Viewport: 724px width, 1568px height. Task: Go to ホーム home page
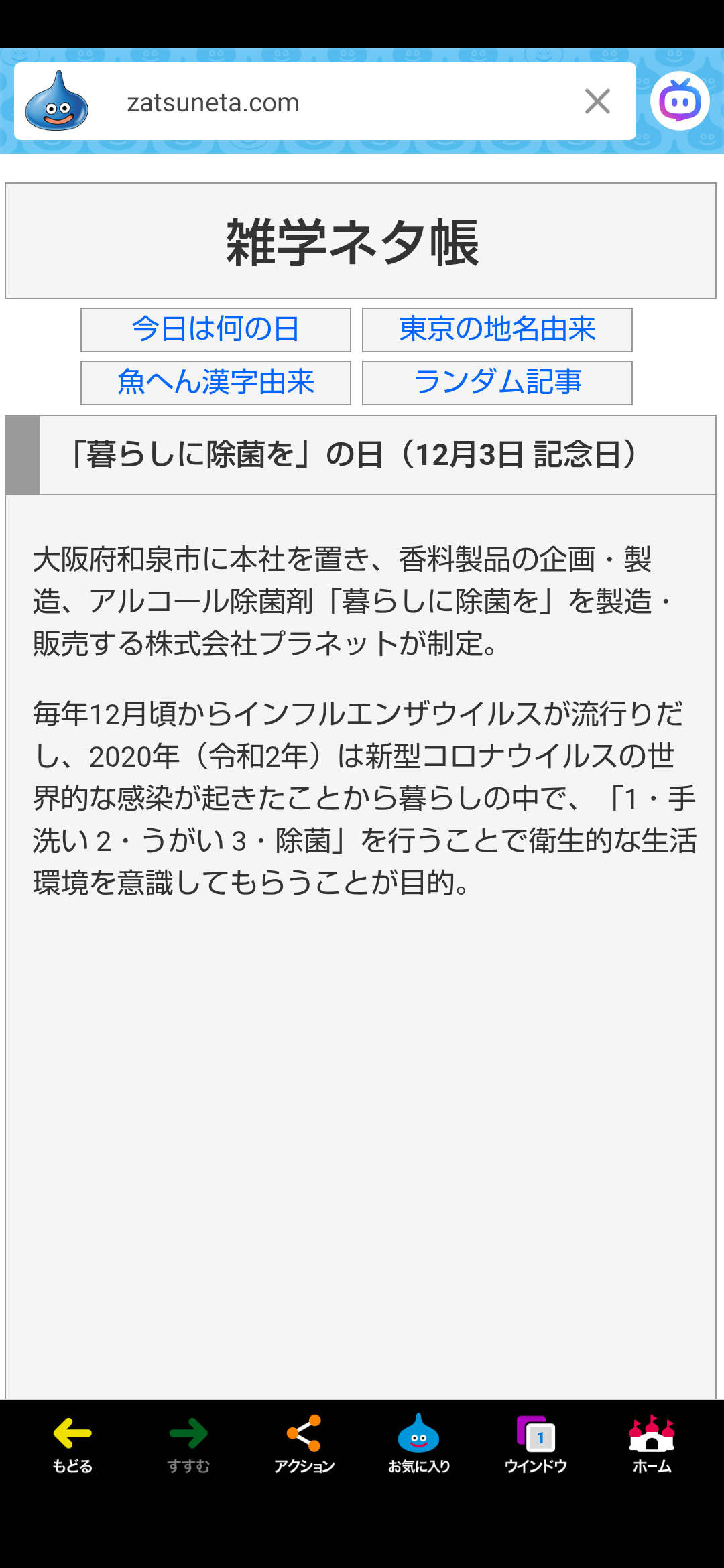tap(652, 1444)
